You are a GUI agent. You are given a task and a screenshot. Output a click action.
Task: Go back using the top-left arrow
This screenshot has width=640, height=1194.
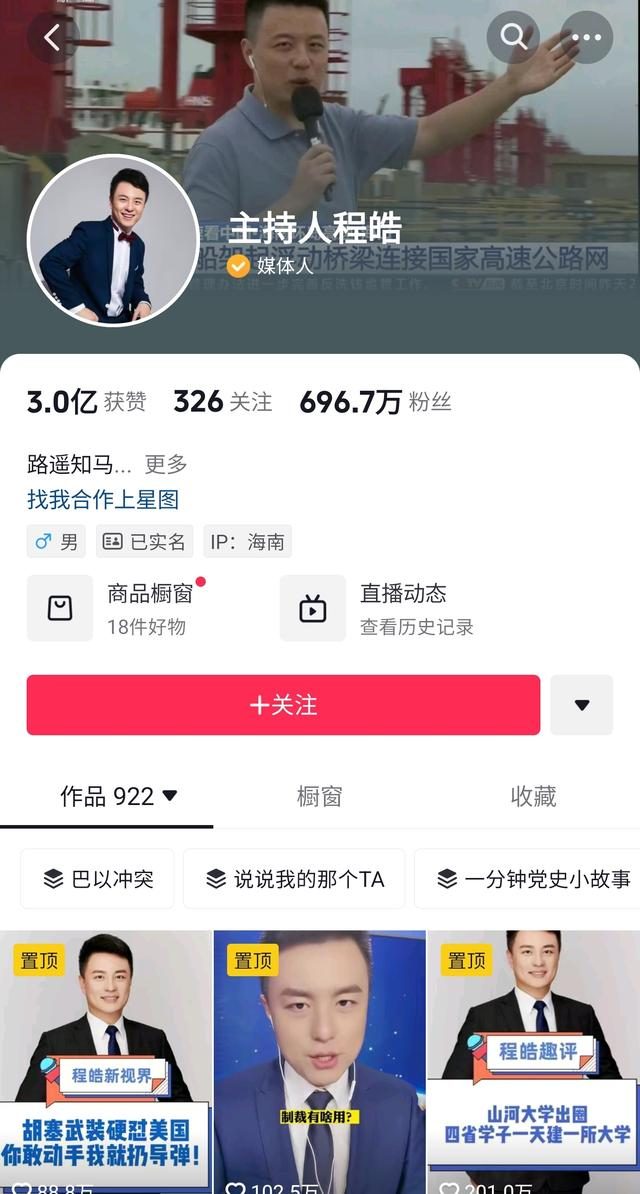tap(52, 38)
